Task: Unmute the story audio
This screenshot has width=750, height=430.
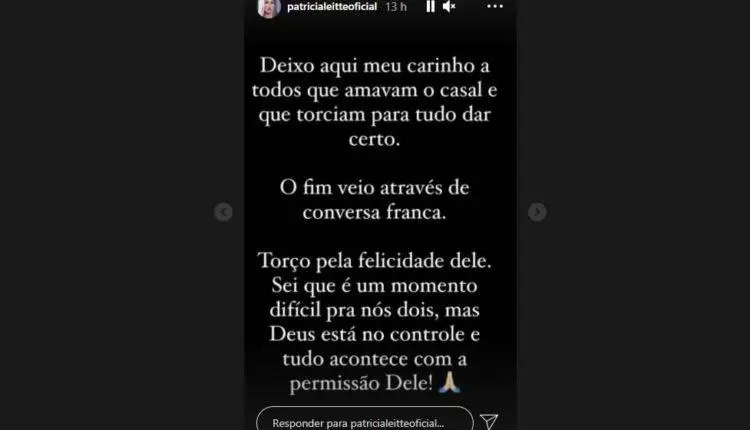Action: pyautogui.click(x=450, y=7)
